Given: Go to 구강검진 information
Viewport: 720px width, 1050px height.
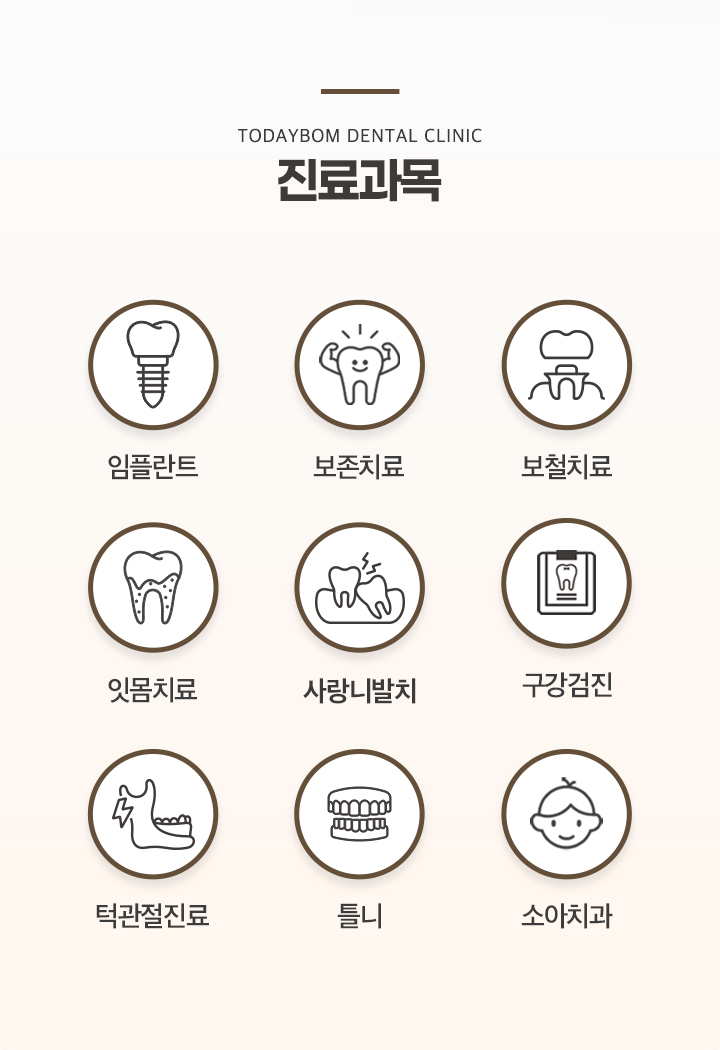Looking at the screenshot, I should (566, 583).
